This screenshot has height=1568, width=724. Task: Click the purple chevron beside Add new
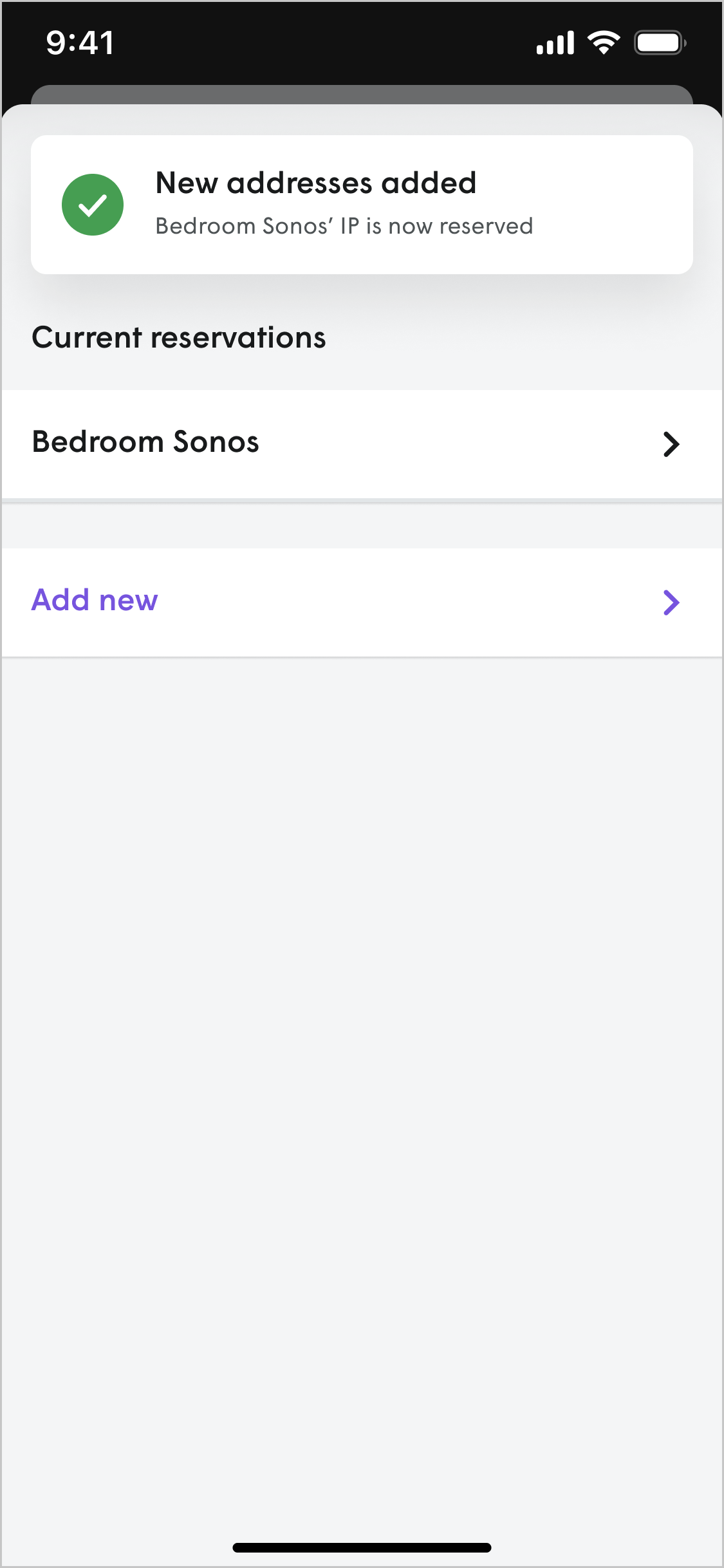coord(671,602)
